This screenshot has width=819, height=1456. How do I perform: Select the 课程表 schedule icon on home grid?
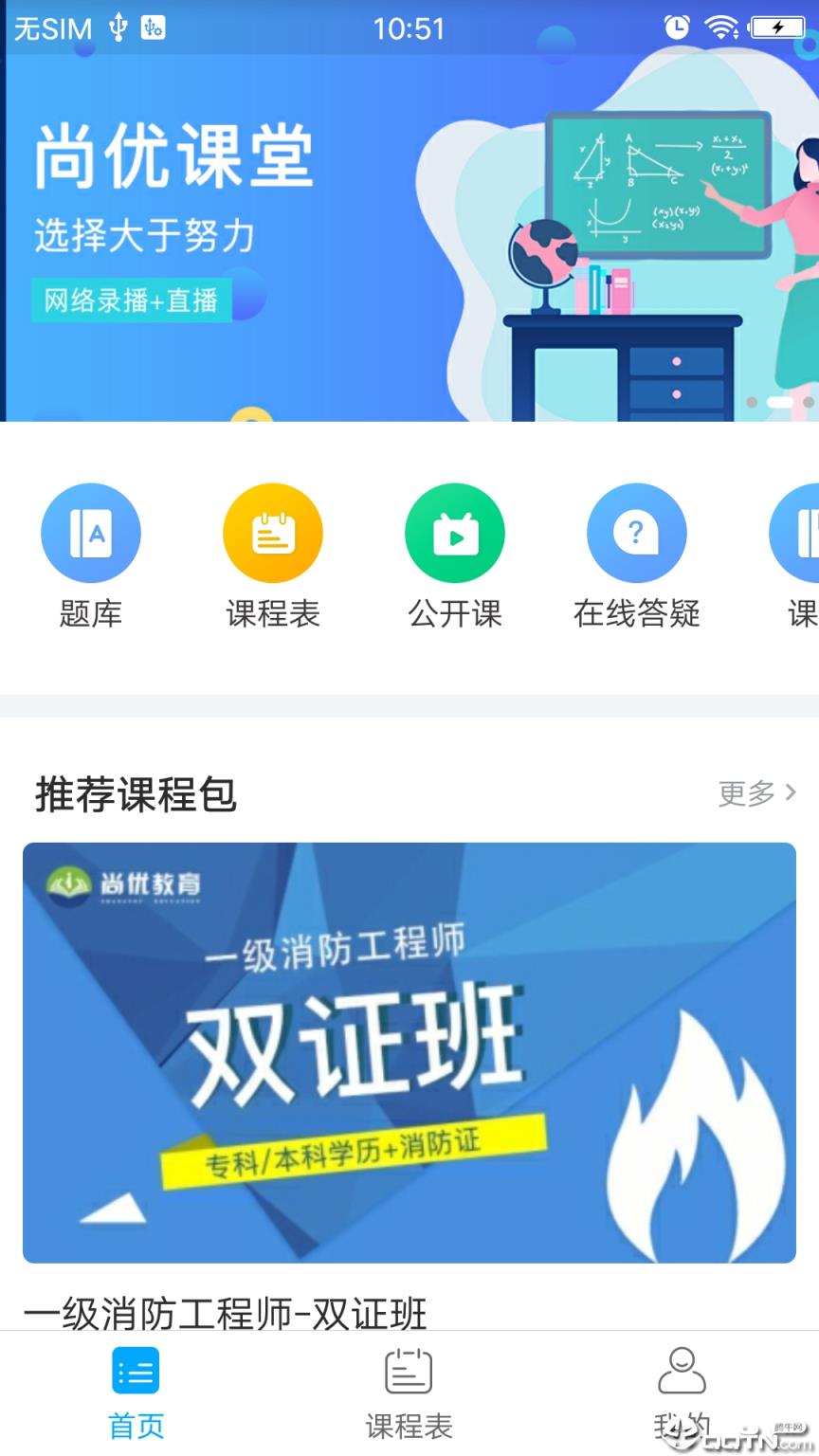[273, 533]
